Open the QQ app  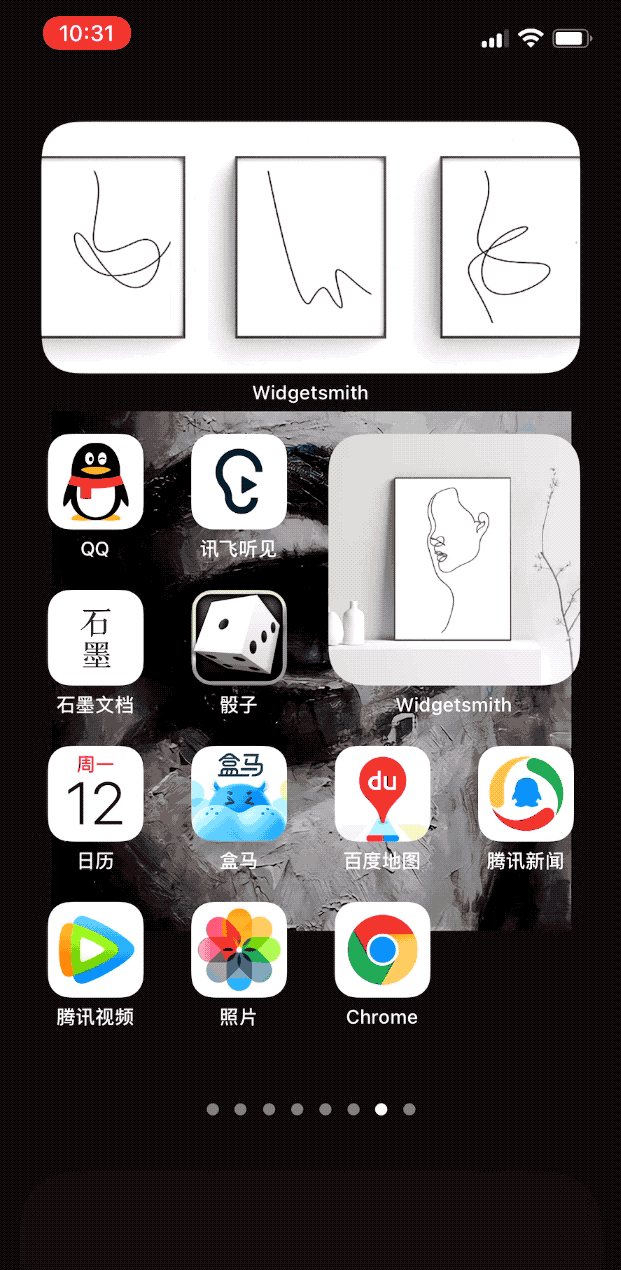coord(96,482)
